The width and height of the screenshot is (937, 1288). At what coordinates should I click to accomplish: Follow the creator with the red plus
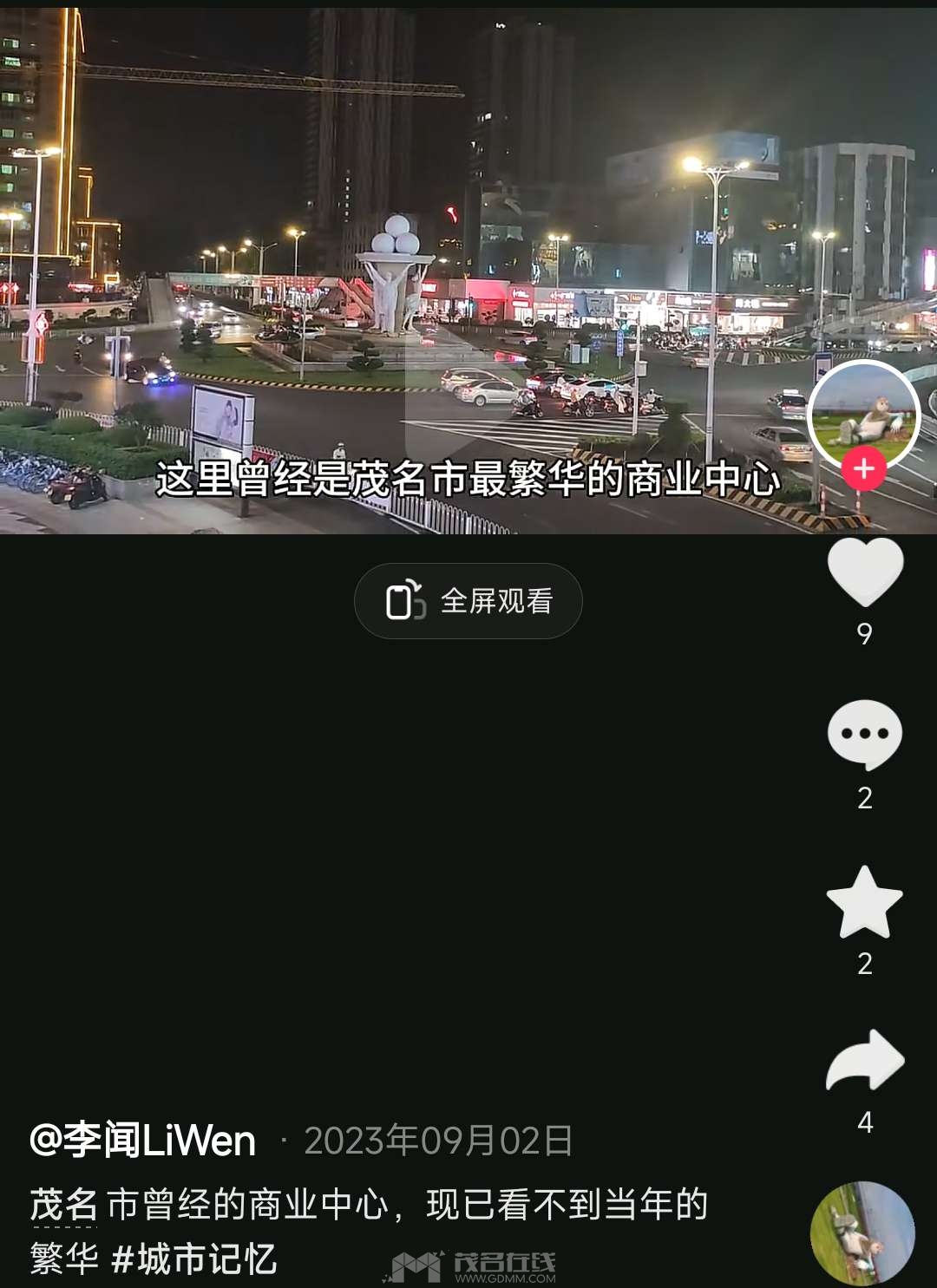(863, 469)
